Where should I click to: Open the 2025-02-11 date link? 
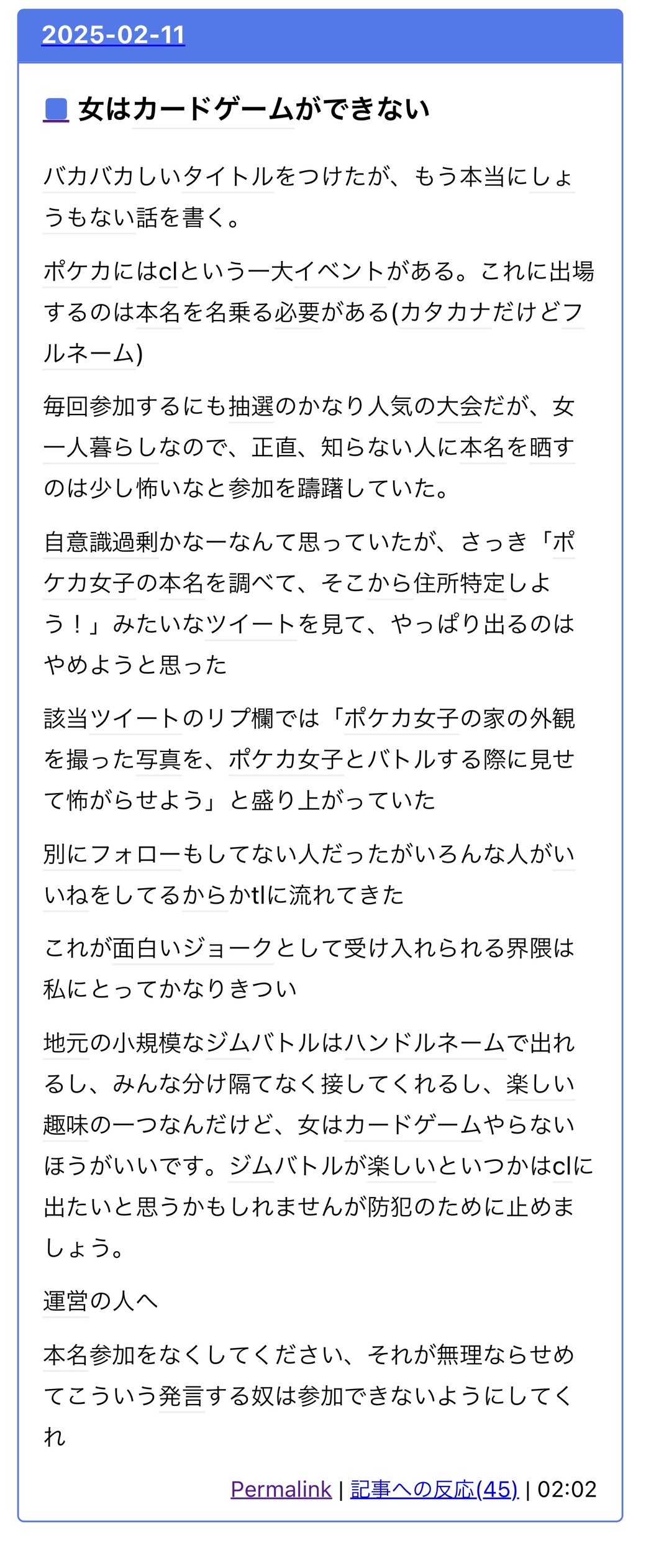coord(113,35)
